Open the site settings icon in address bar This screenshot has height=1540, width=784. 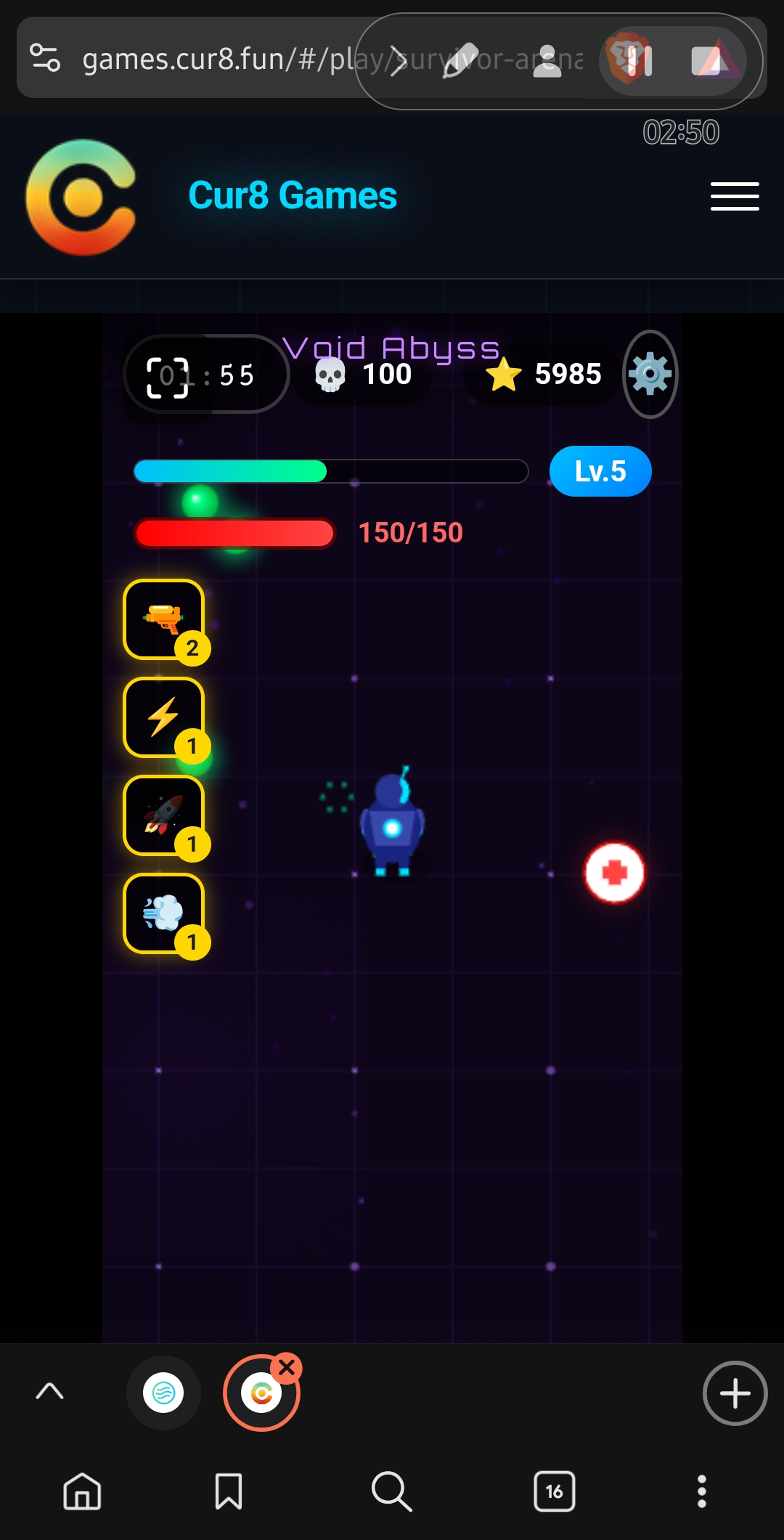click(45, 58)
